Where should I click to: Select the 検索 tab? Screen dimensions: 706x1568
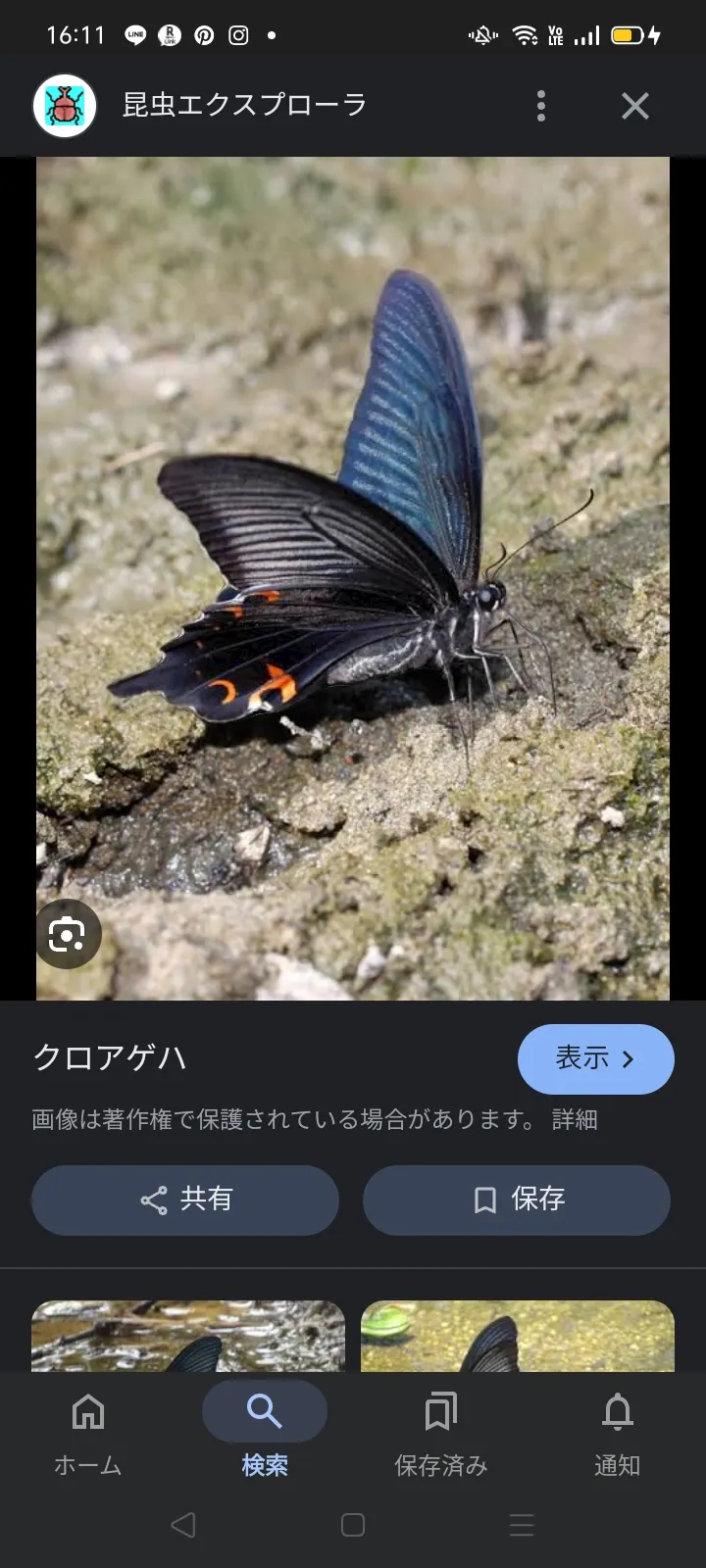coord(265,1434)
